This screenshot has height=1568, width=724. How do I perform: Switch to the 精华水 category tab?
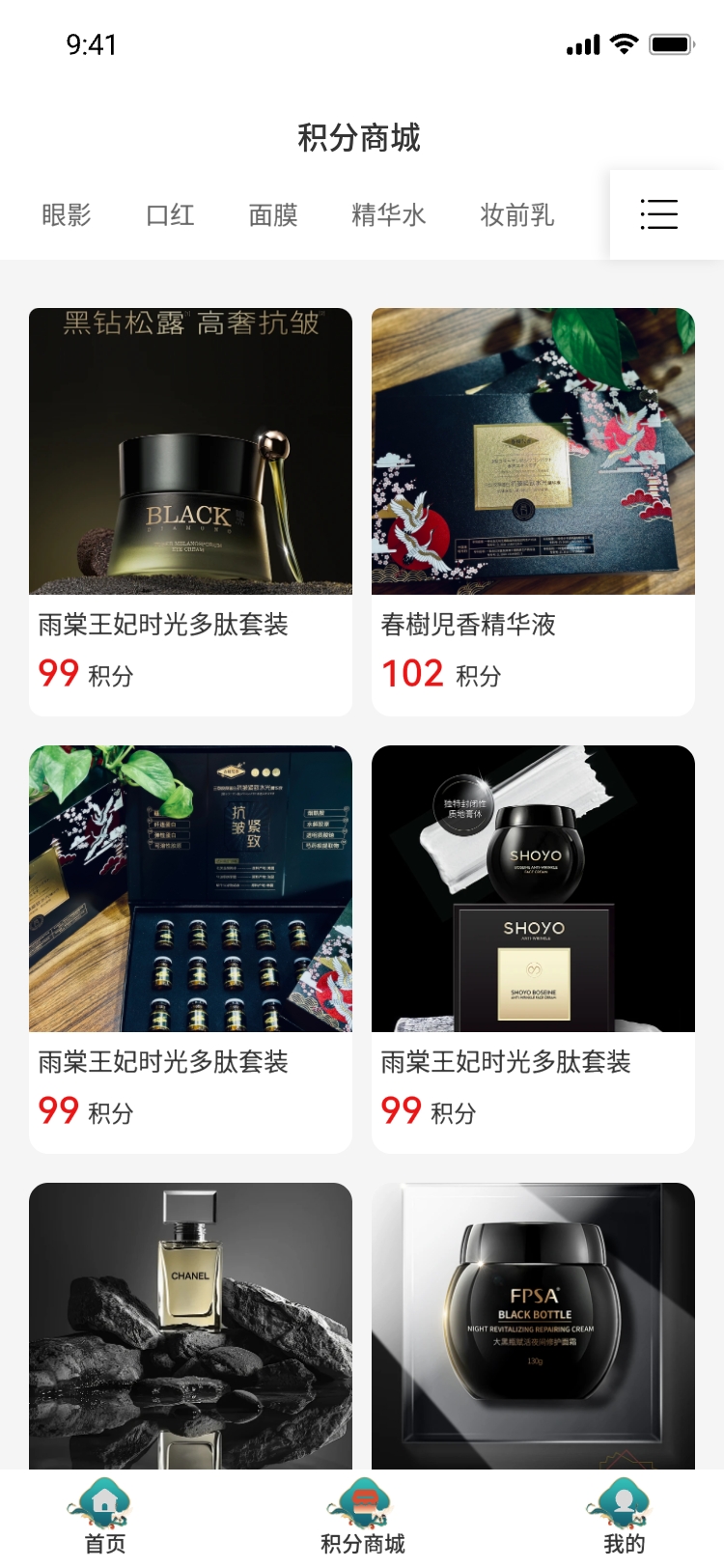point(390,214)
